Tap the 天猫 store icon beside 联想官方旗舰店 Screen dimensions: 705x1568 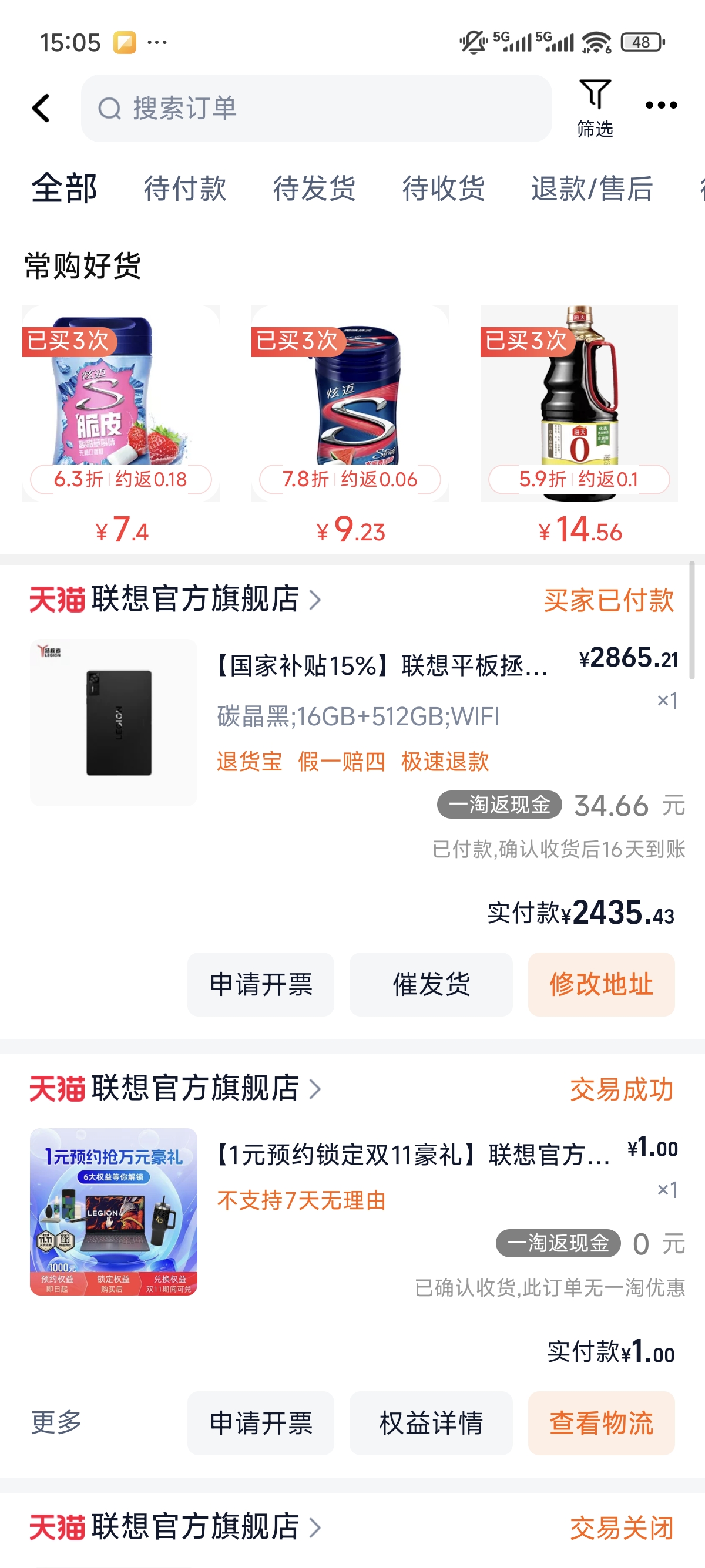point(56,601)
